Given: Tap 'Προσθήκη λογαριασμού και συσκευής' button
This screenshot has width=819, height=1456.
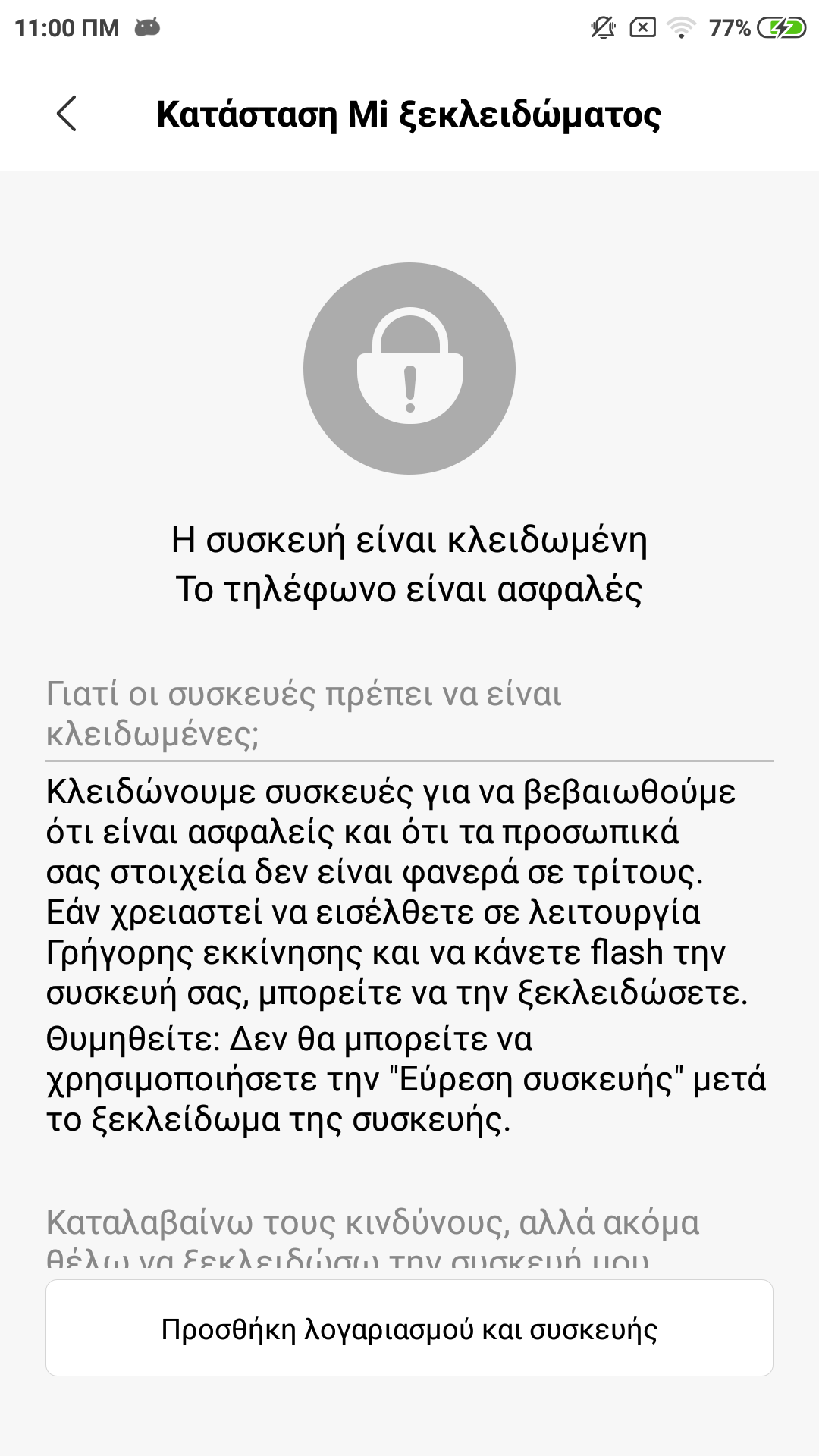Looking at the screenshot, I should (x=409, y=1329).
